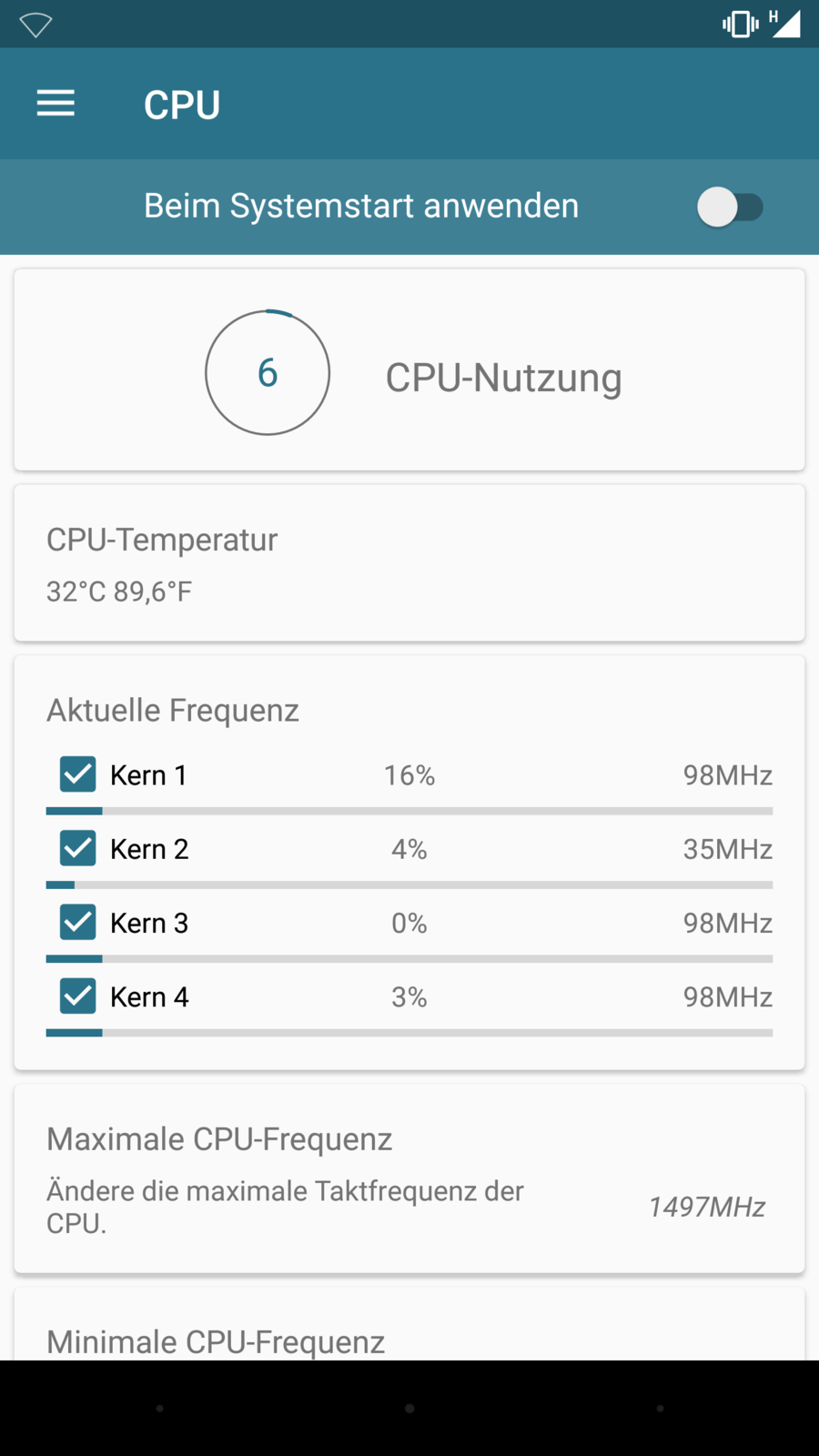Disable the Kern 4 core checkbox
Image resolution: width=819 pixels, height=1456 pixels.
pos(78,996)
